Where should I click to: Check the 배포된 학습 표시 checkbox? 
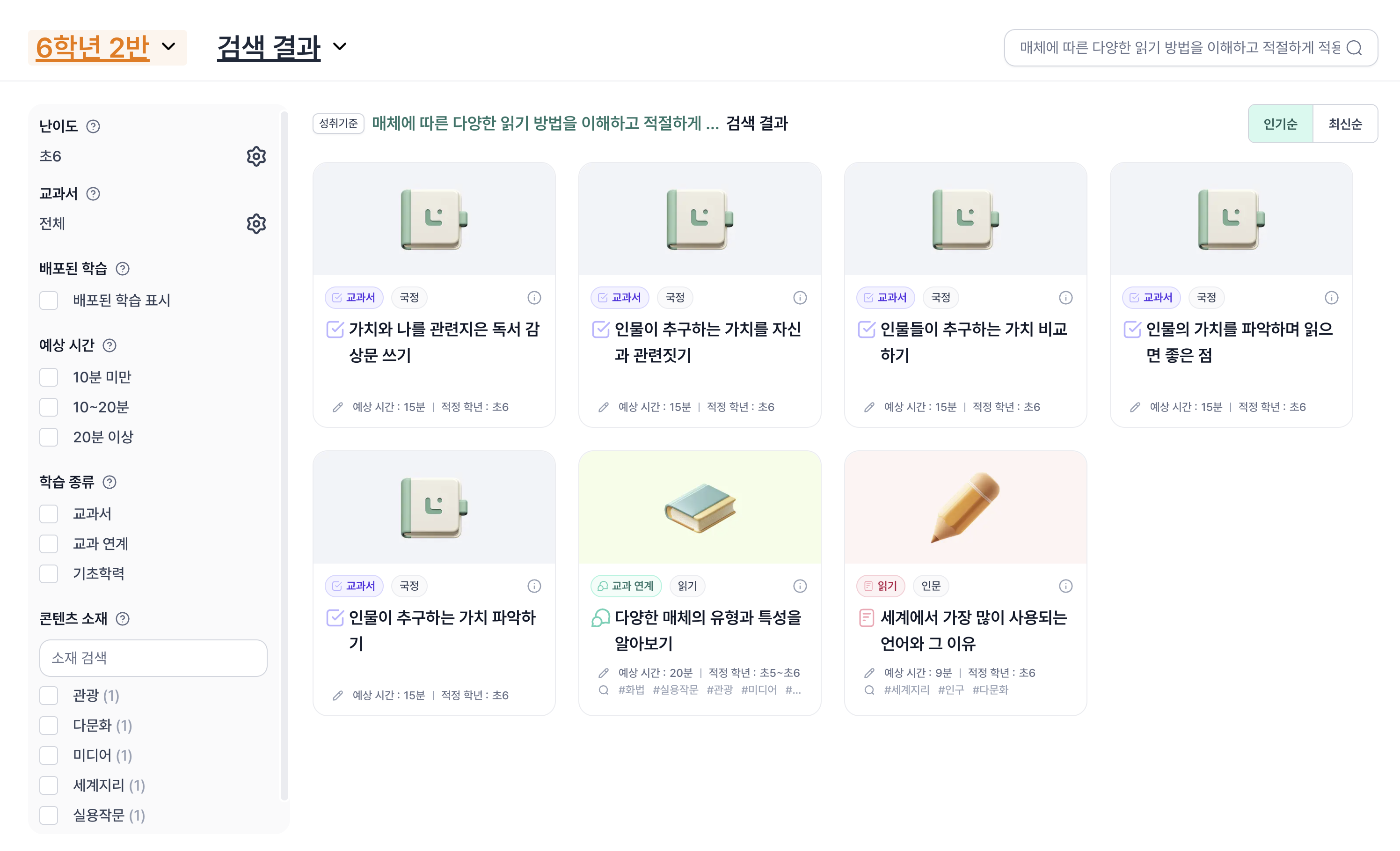[49, 300]
